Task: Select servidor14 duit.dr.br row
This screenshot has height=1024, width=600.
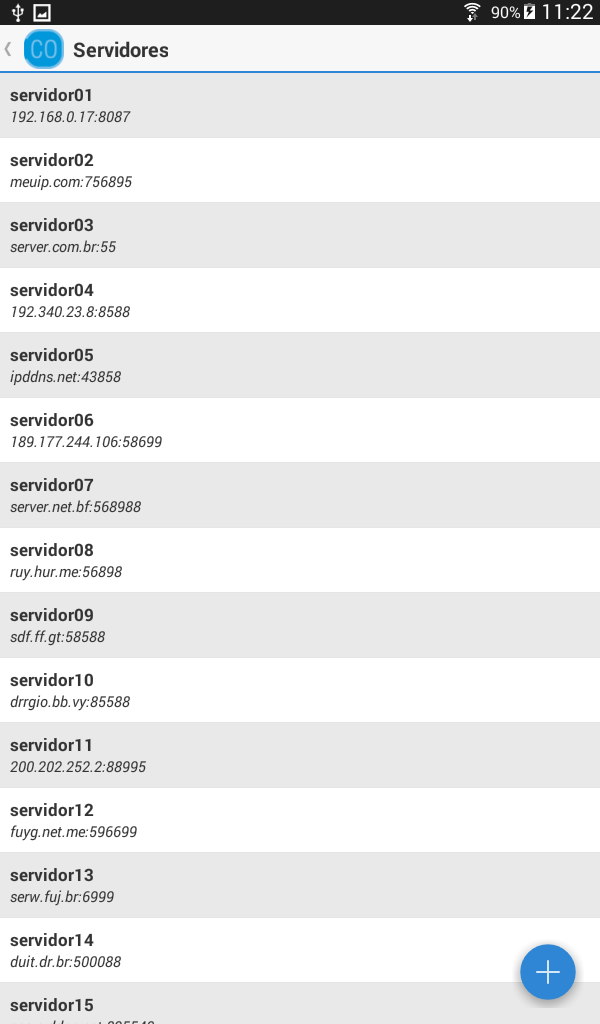Action: point(300,950)
